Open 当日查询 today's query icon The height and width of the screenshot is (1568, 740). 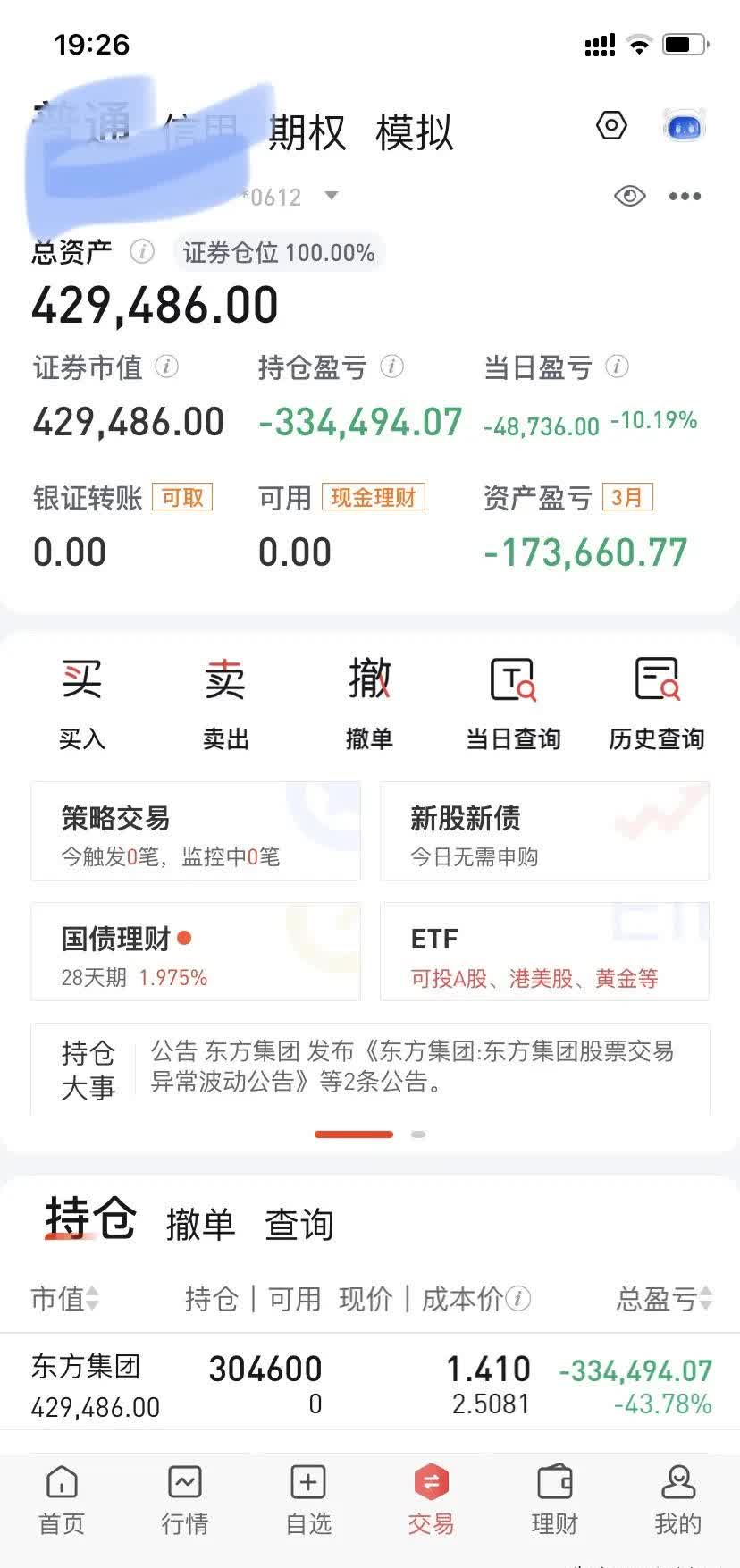point(512,679)
